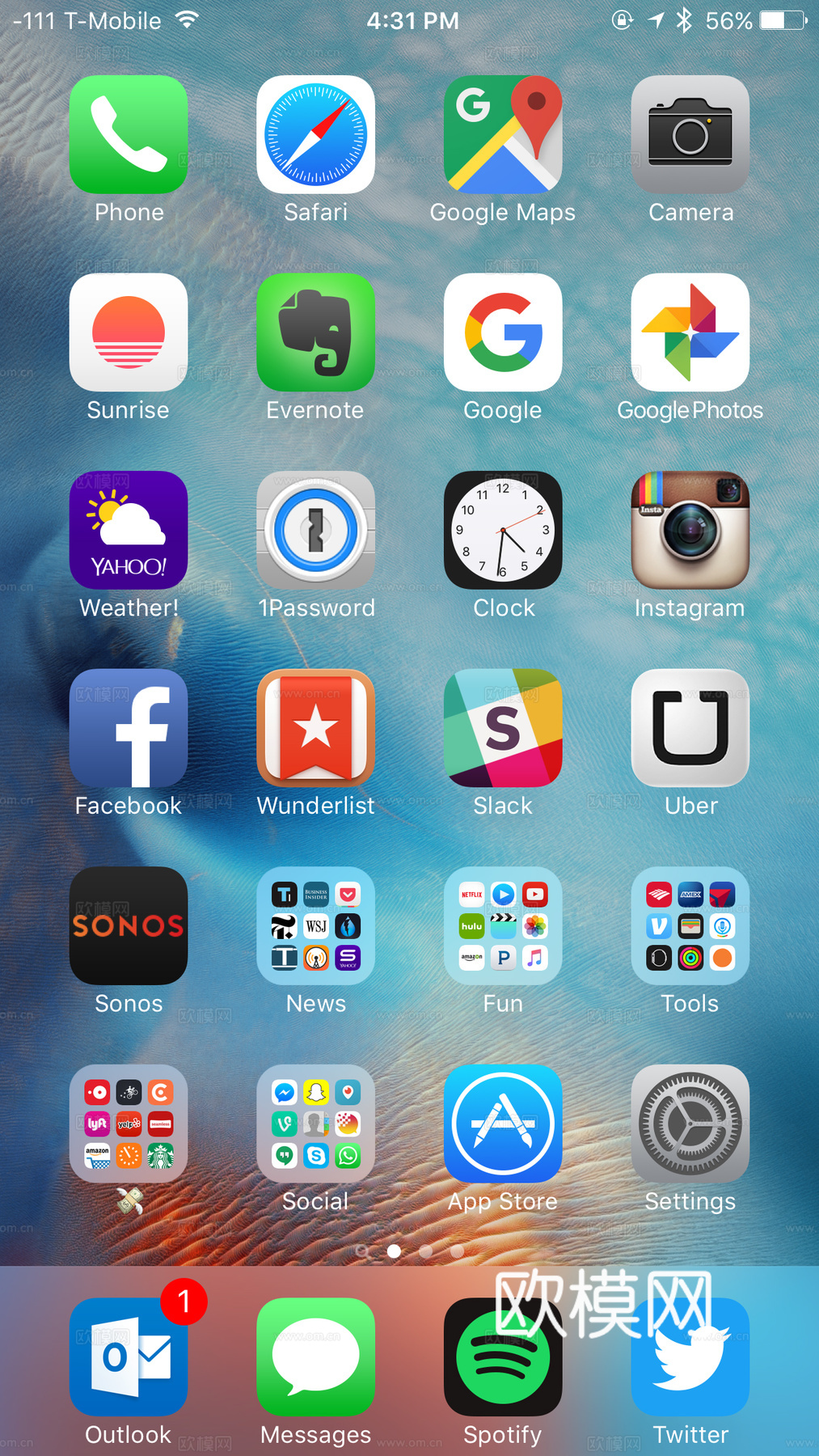Open the App Store
Image resolution: width=819 pixels, height=1456 pixels.
coord(503,1124)
